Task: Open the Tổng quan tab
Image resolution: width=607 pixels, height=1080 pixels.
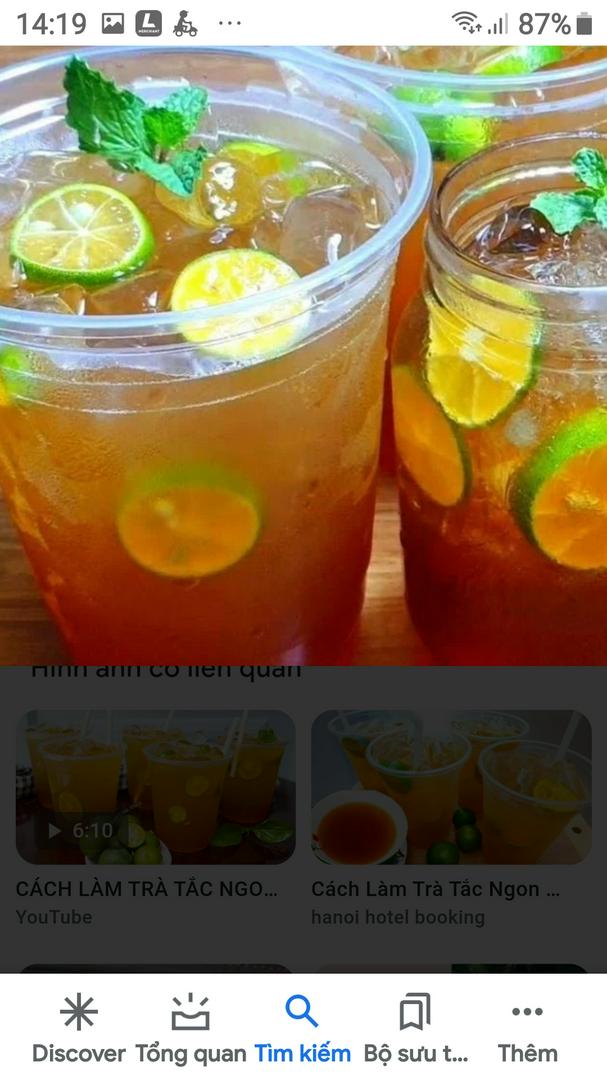Action: point(190,1029)
